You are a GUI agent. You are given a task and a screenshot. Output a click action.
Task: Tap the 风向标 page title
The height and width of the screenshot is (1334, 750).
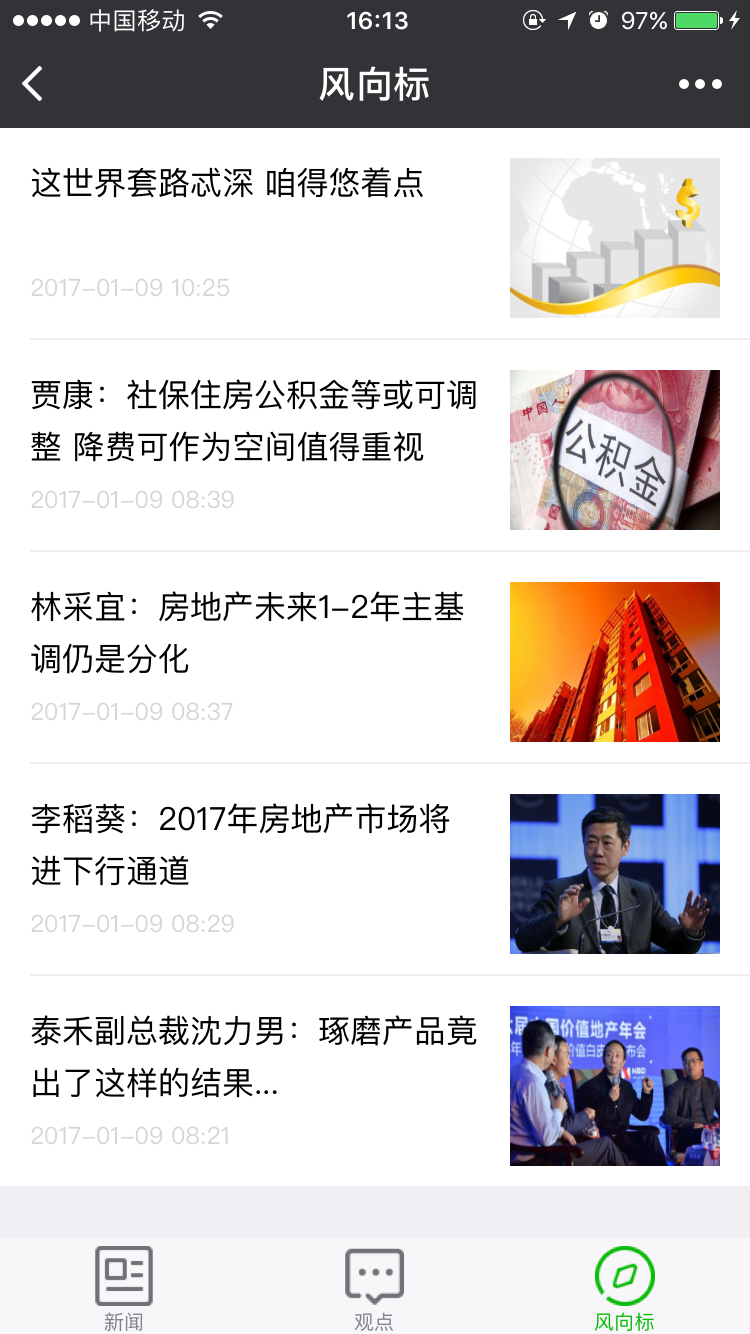click(x=375, y=84)
